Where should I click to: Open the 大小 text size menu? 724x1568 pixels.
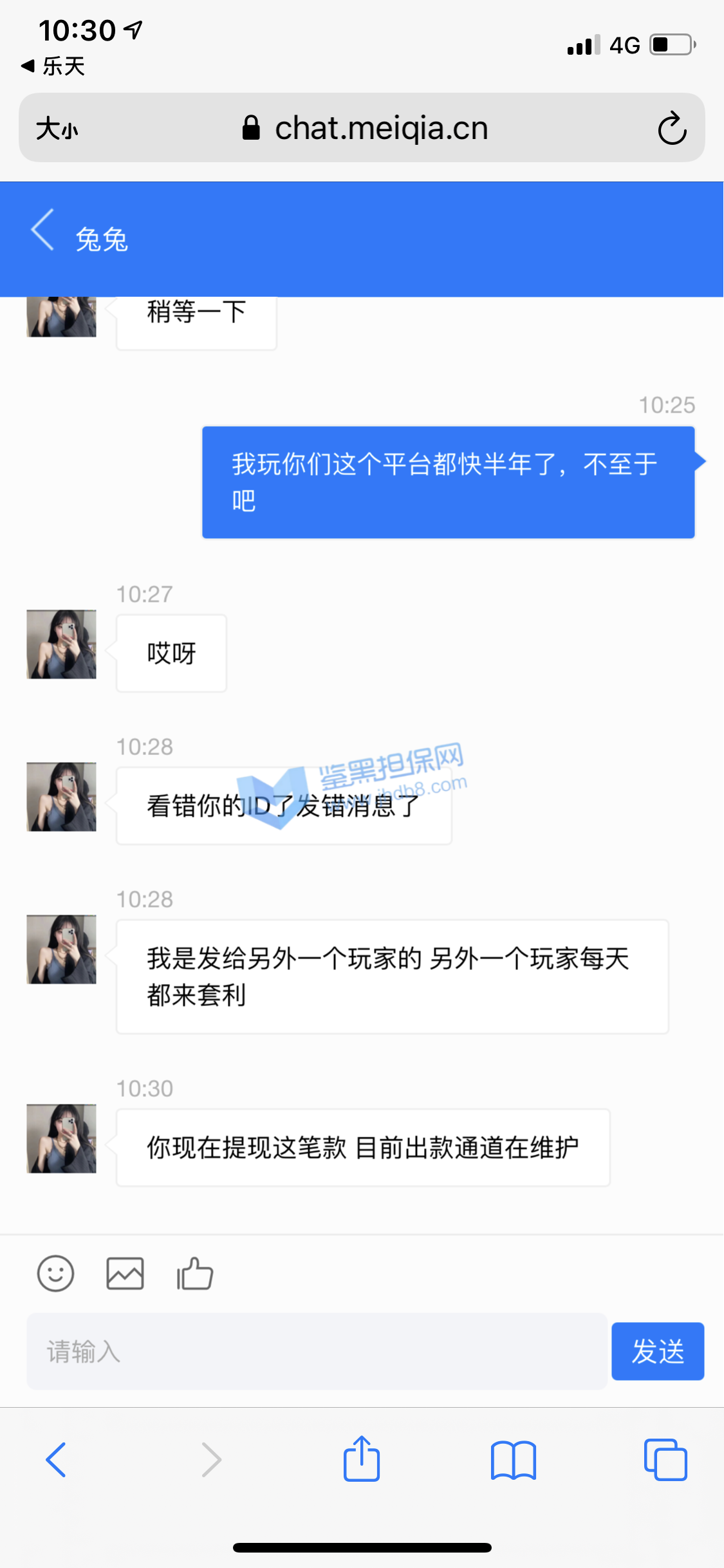point(57,128)
